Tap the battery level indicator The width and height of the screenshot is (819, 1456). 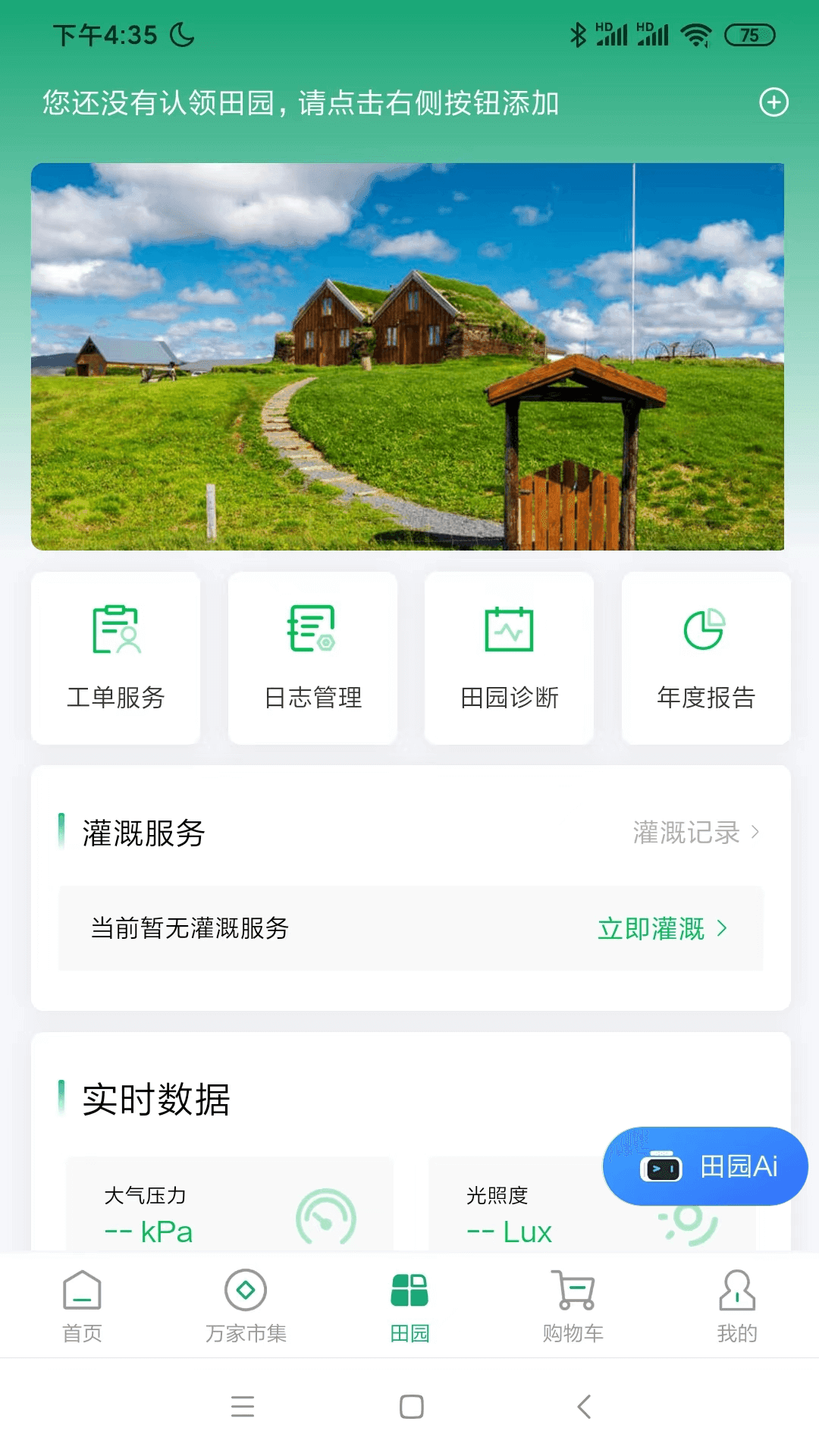click(749, 33)
